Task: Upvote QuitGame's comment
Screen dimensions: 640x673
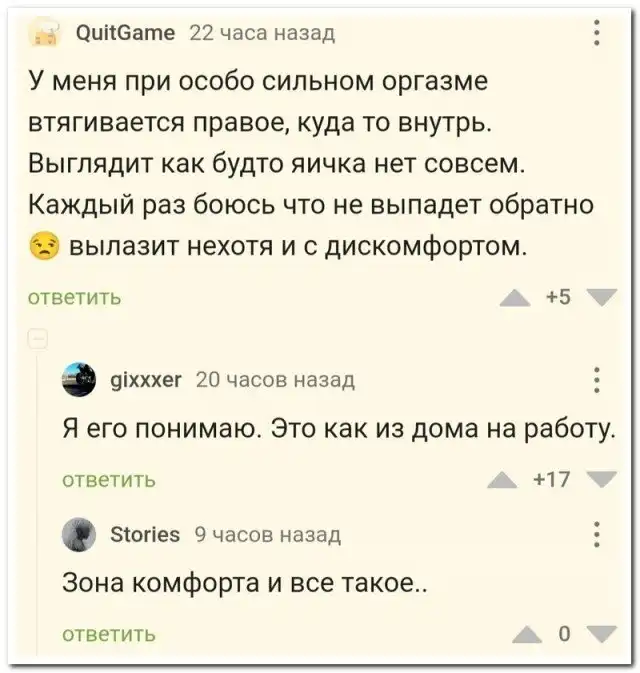Action: tap(517, 296)
